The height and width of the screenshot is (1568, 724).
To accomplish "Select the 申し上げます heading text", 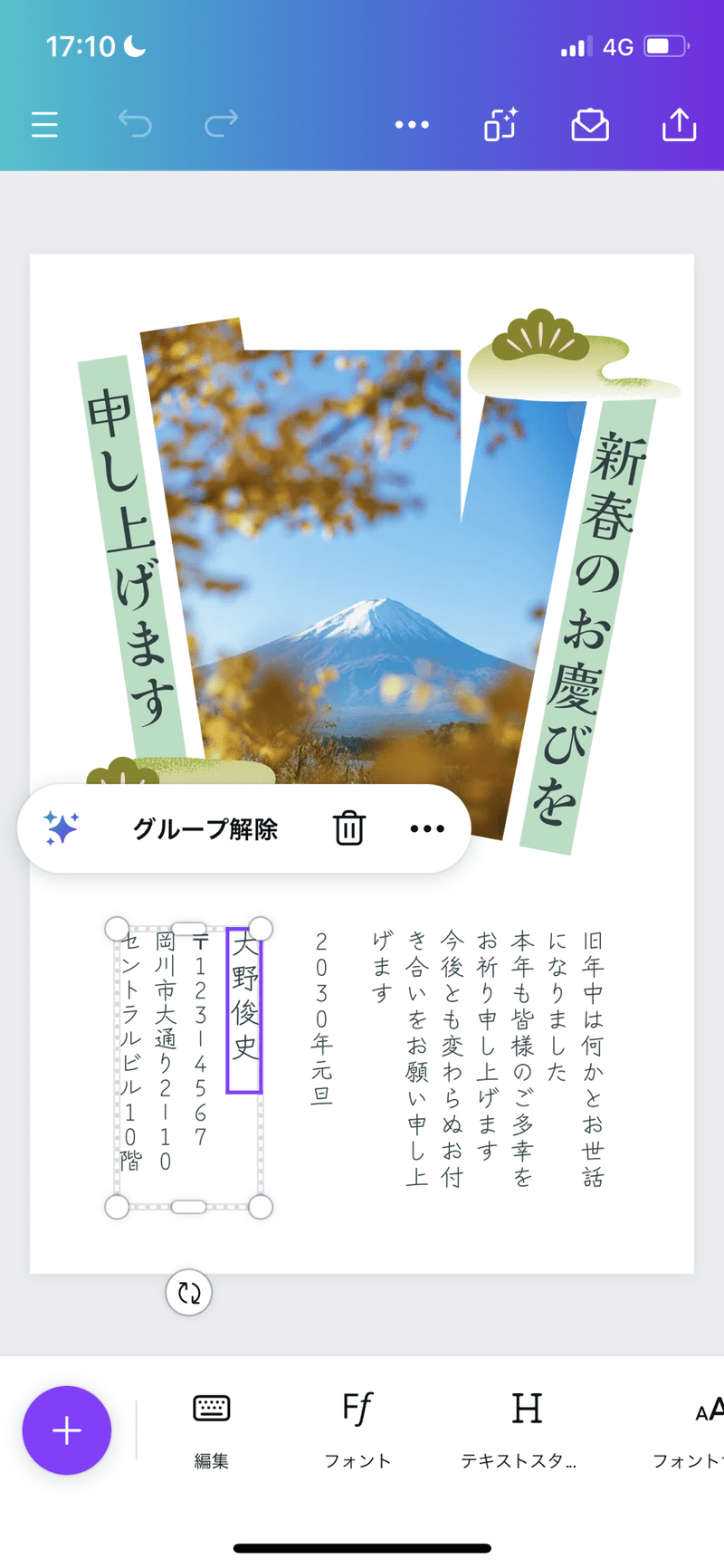I will pyautogui.click(x=131, y=552).
